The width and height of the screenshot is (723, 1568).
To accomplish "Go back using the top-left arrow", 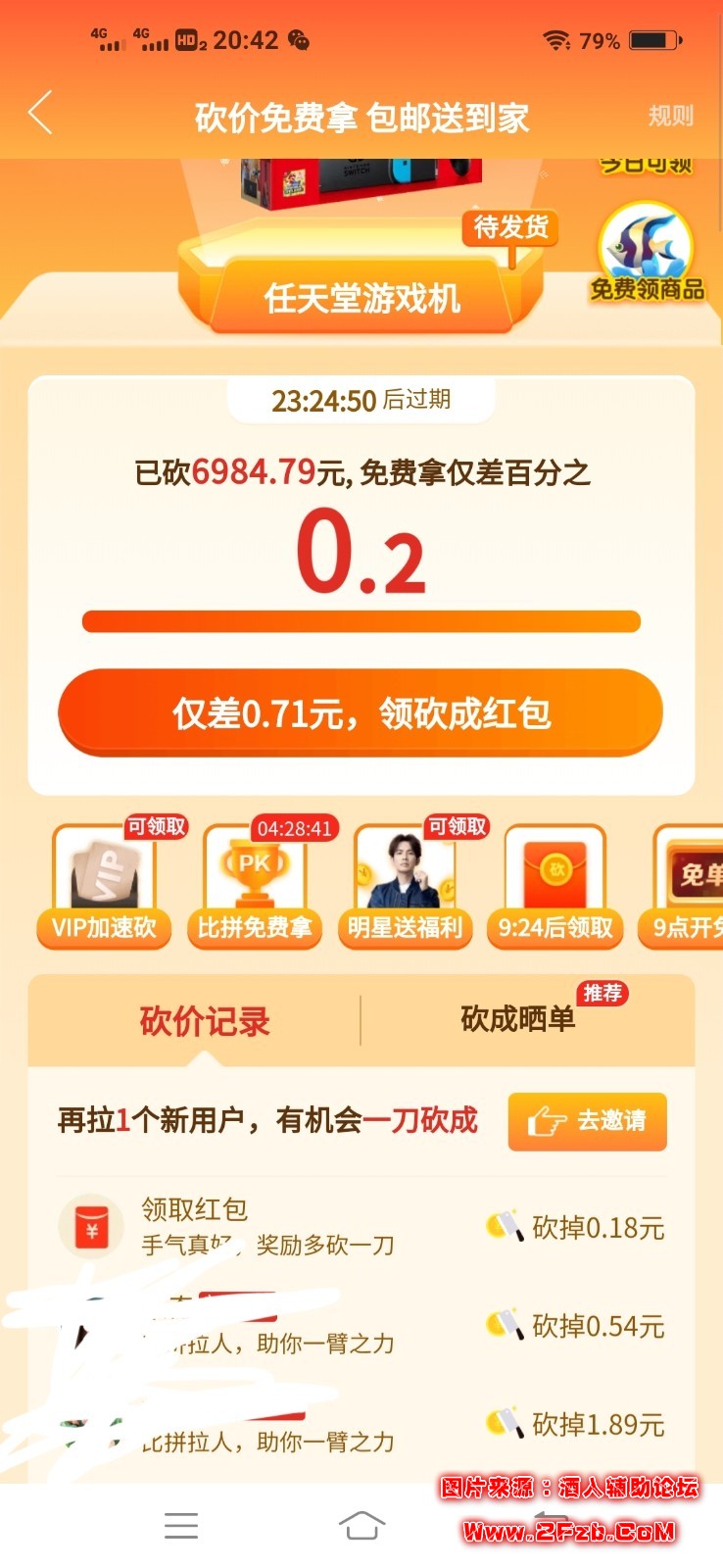I will coord(41,115).
